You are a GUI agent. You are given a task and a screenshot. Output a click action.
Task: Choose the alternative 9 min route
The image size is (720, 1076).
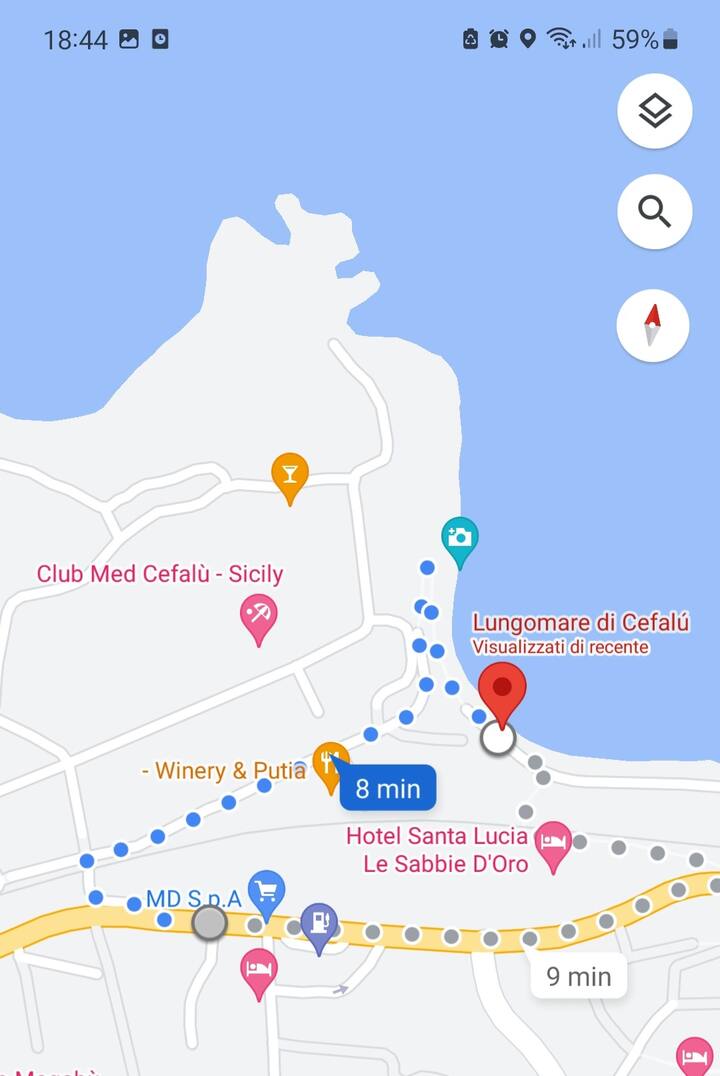coord(578,975)
